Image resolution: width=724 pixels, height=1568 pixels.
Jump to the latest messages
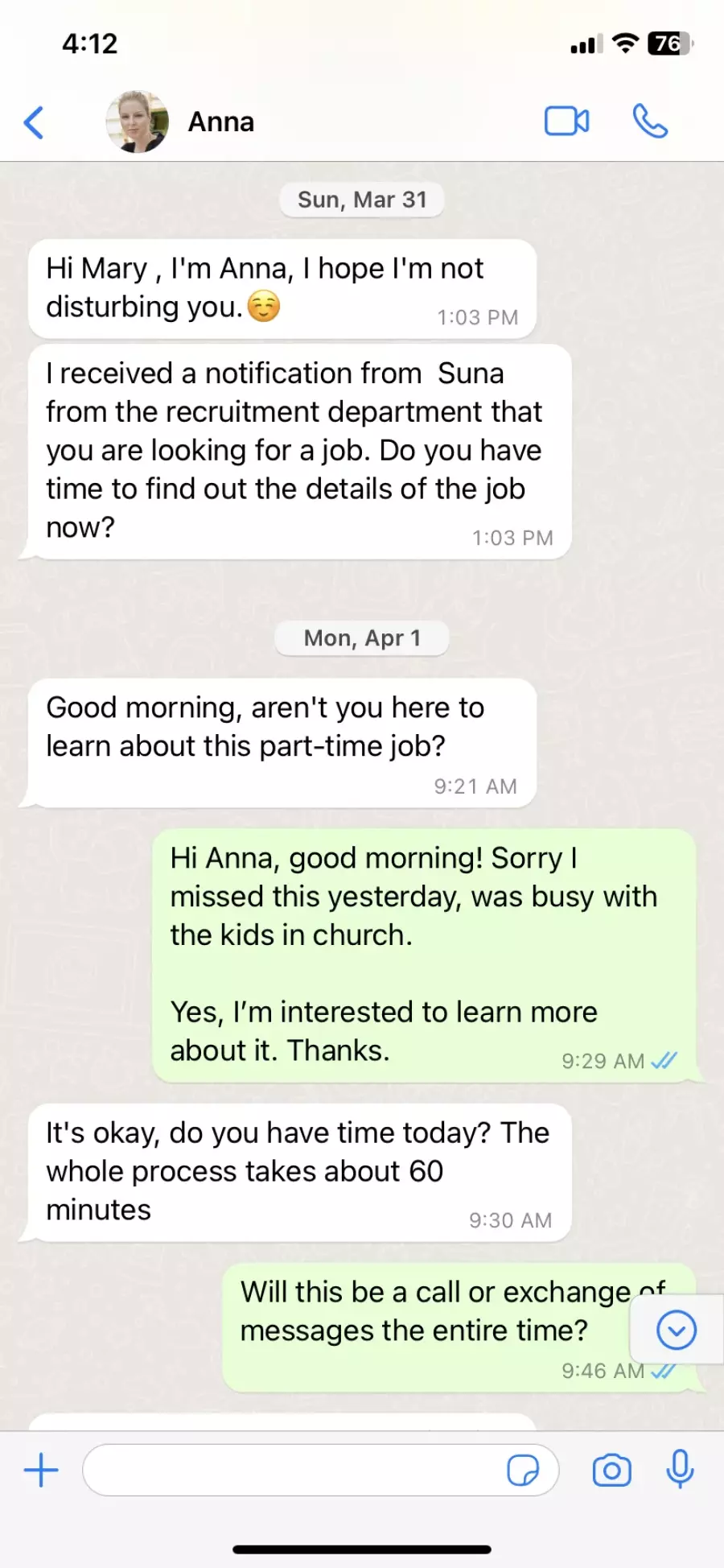coord(677,1330)
